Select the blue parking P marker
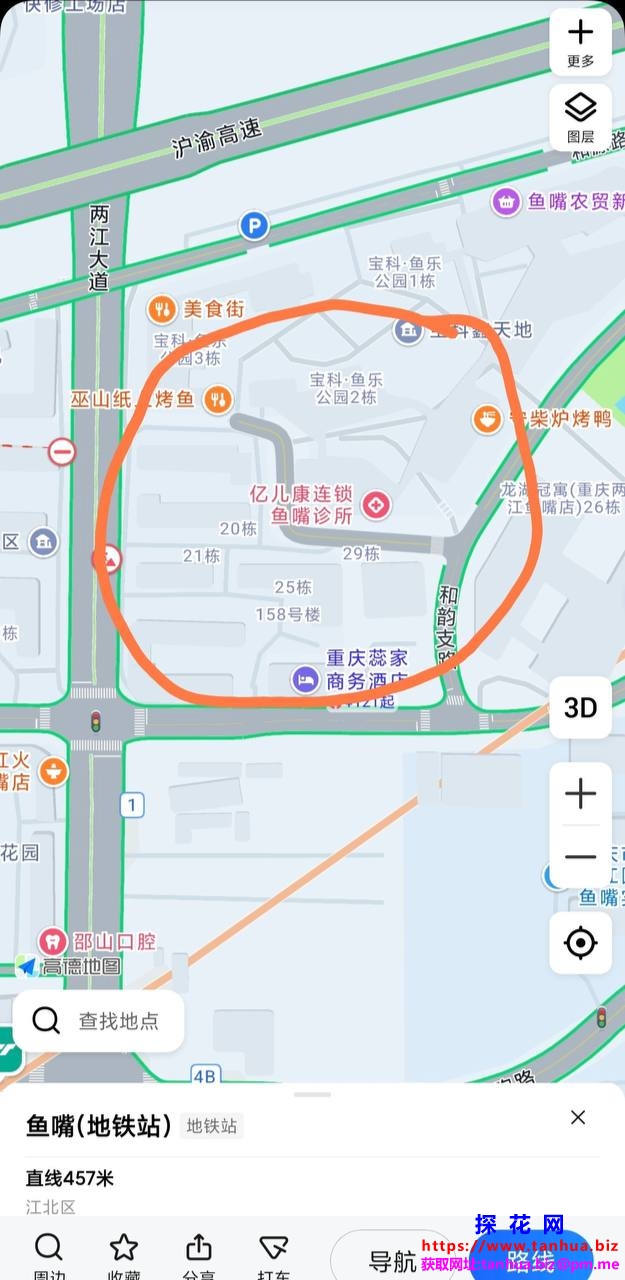The image size is (625, 1280). click(254, 226)
